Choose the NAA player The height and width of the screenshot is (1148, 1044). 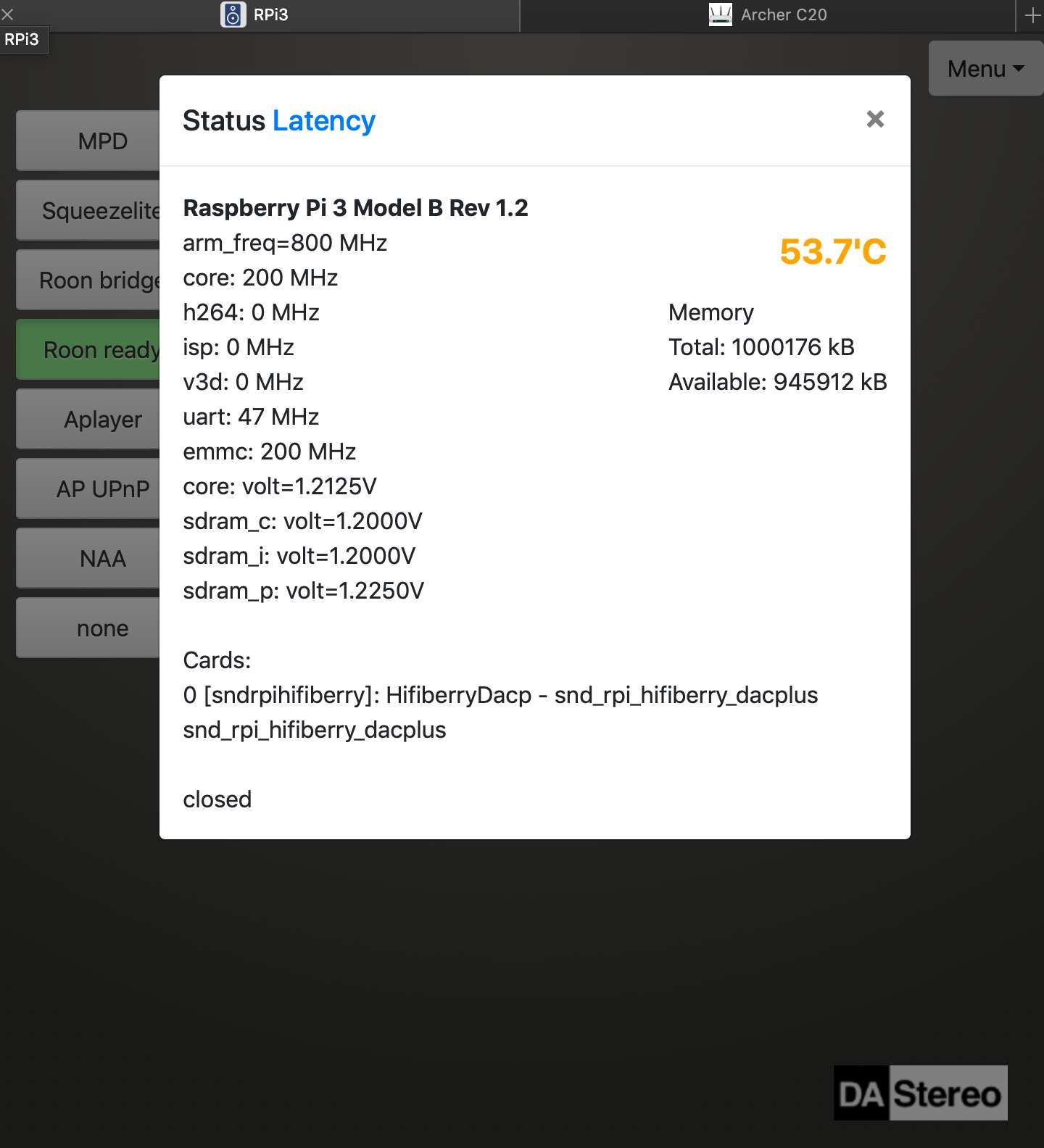coord(88,559)
